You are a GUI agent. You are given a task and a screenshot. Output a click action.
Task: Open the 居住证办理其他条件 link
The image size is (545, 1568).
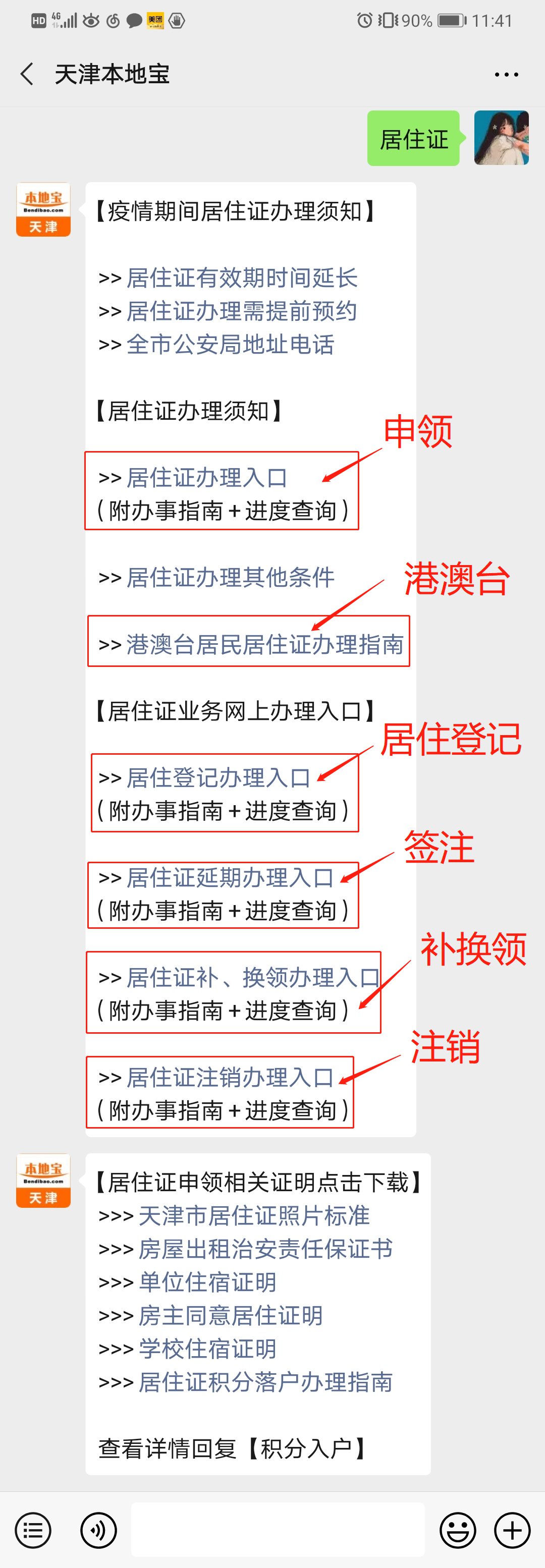pyautogui.click(x=230, y=578)
